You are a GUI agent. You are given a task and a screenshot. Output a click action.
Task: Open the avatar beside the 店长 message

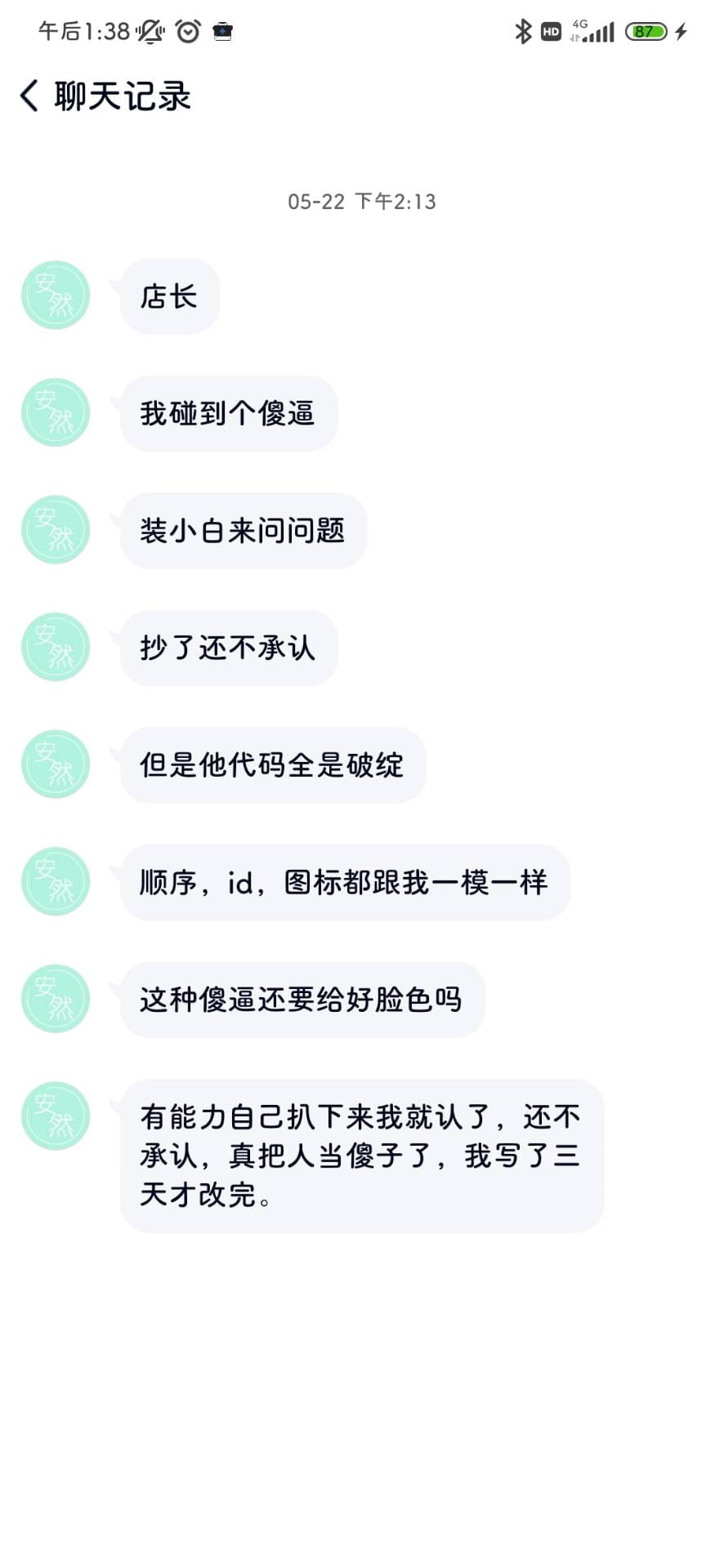click(x=56, y=296)
